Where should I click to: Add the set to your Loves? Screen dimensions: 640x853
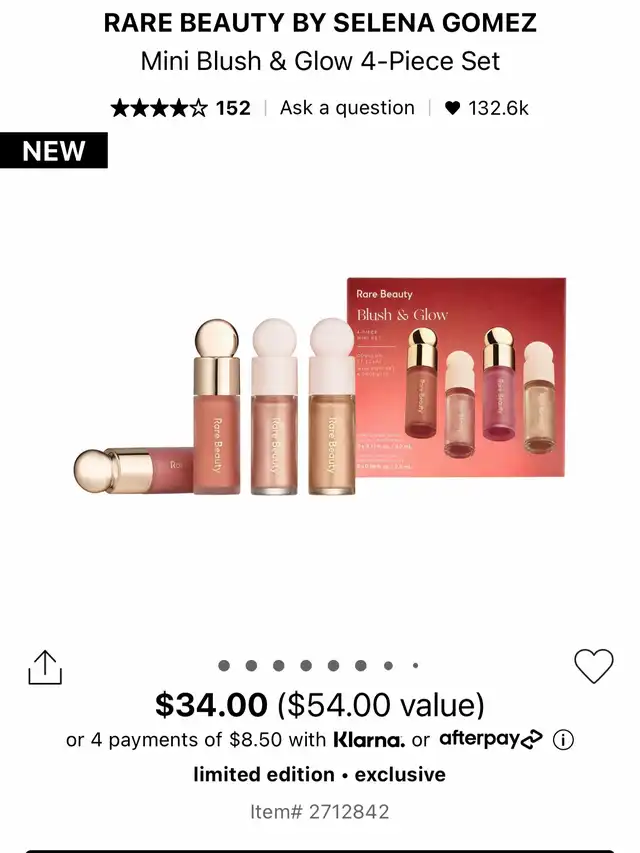click(593, 666)
